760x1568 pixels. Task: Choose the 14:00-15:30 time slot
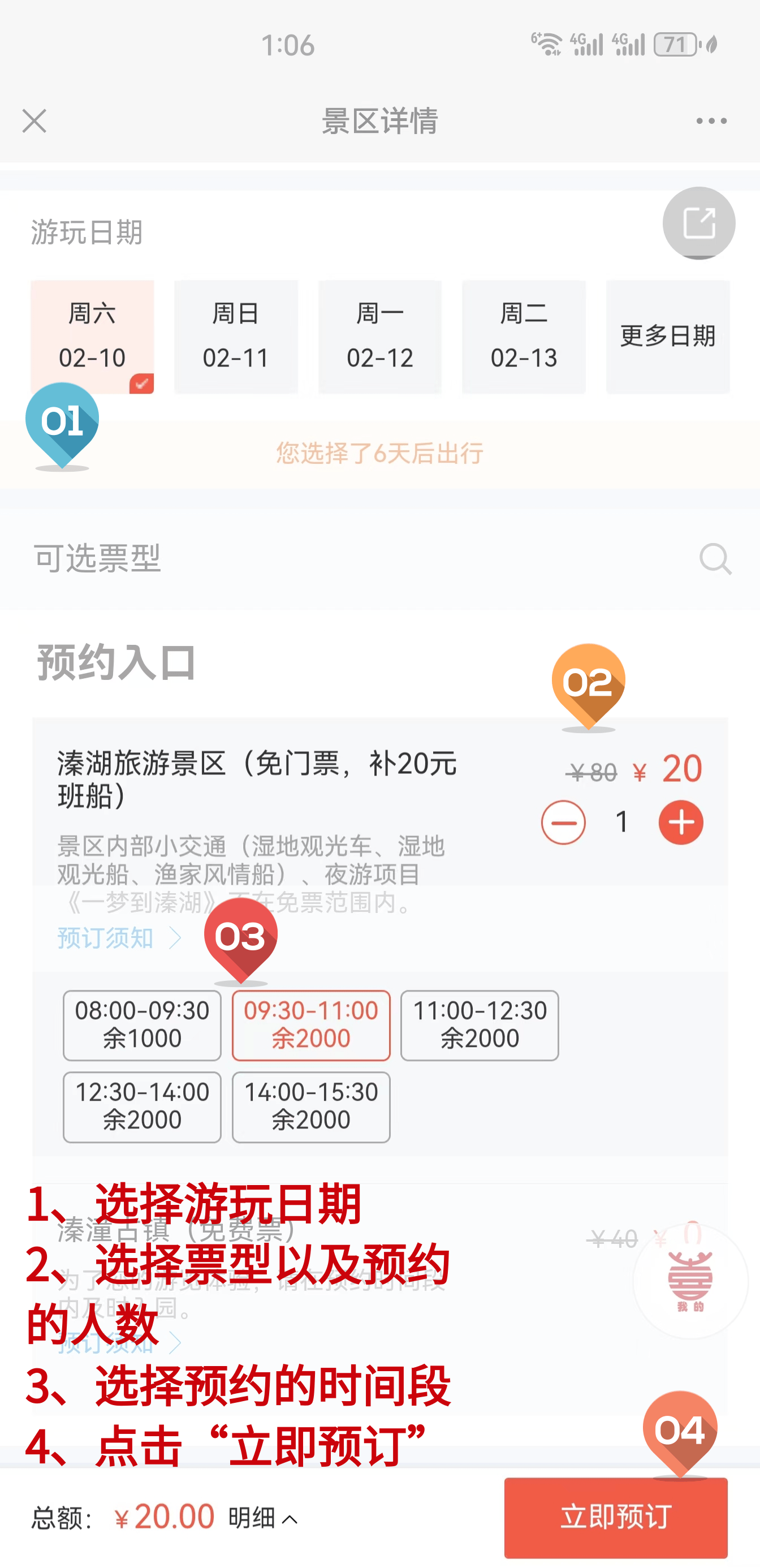pos(311,1106)
